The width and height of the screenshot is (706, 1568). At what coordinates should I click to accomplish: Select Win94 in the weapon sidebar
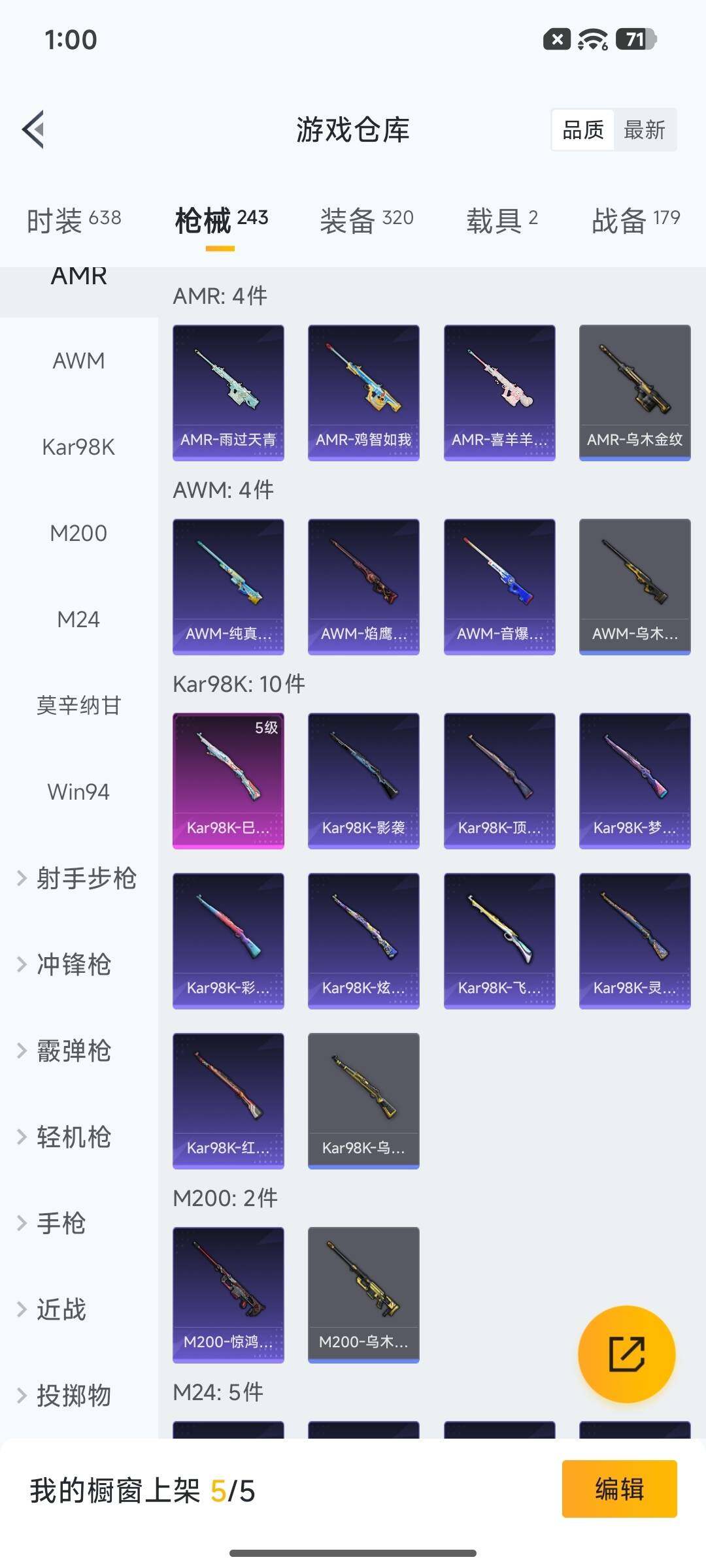tap(78, 792)
